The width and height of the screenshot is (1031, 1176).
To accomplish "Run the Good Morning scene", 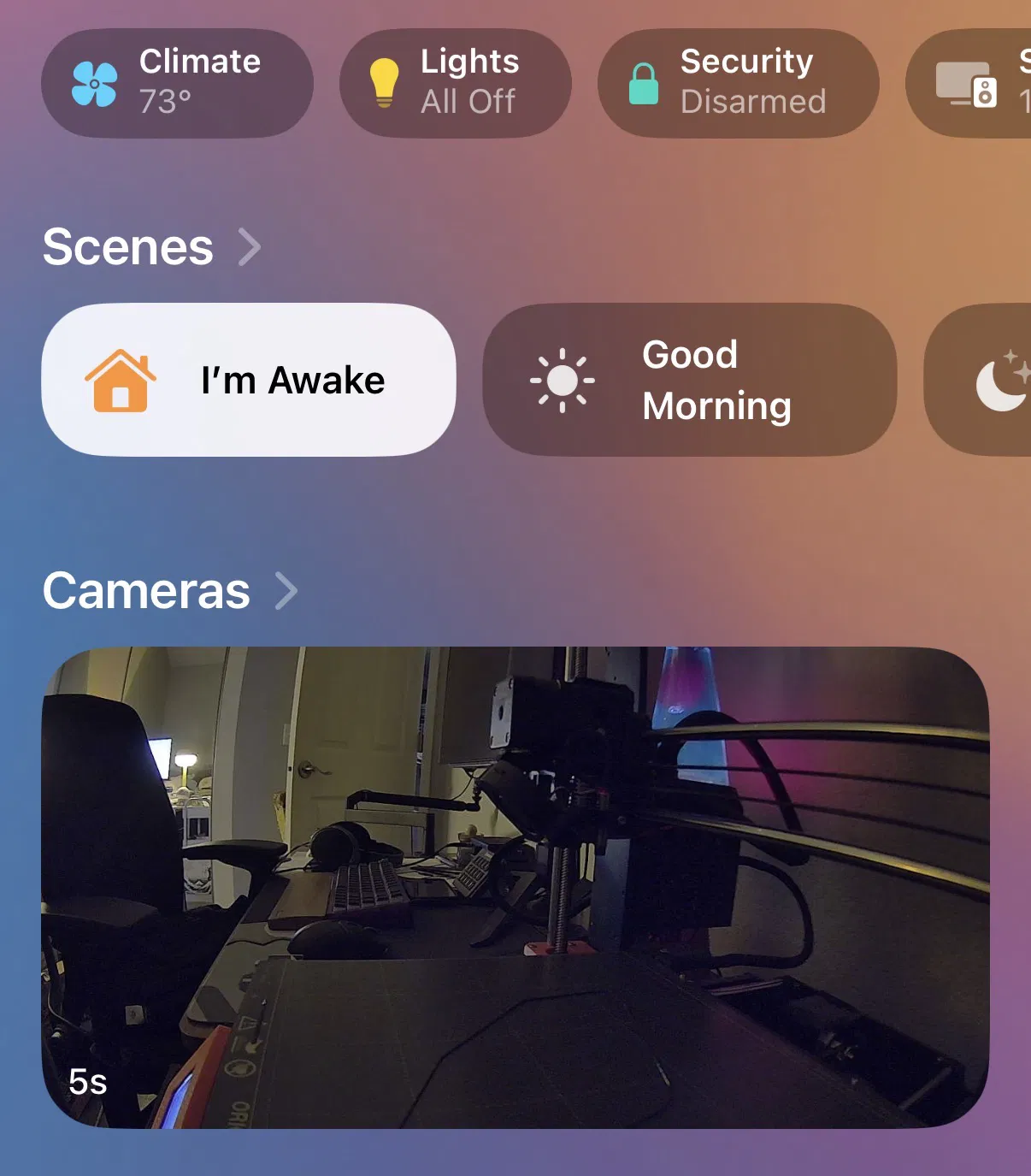I will coord(689,380).
